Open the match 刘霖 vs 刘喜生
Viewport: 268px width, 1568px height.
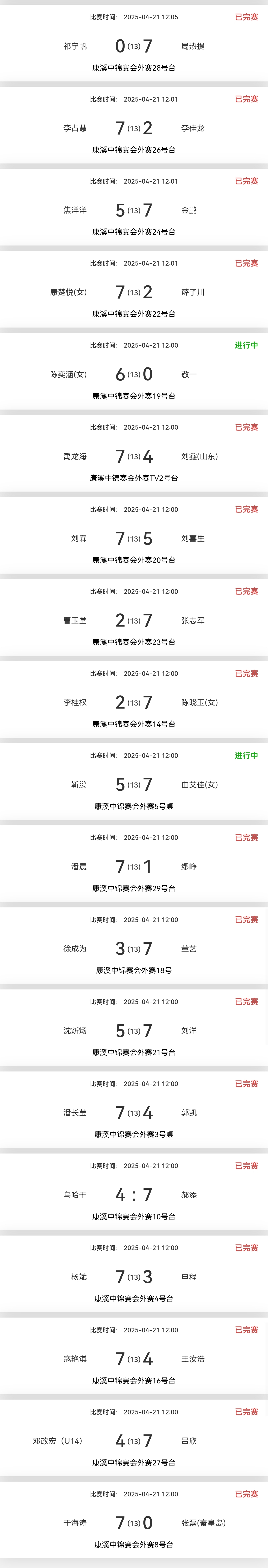coord(134,539)
